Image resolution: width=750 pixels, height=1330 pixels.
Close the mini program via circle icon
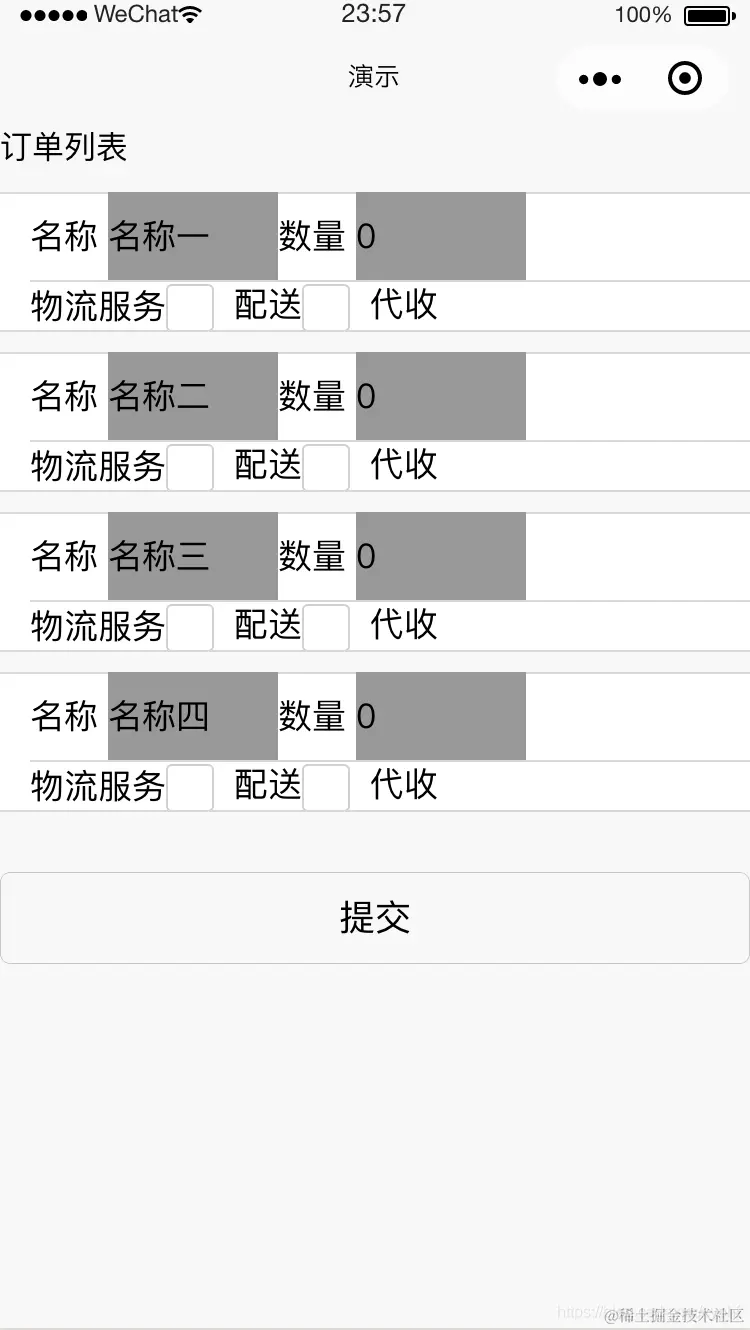[685, 78]
